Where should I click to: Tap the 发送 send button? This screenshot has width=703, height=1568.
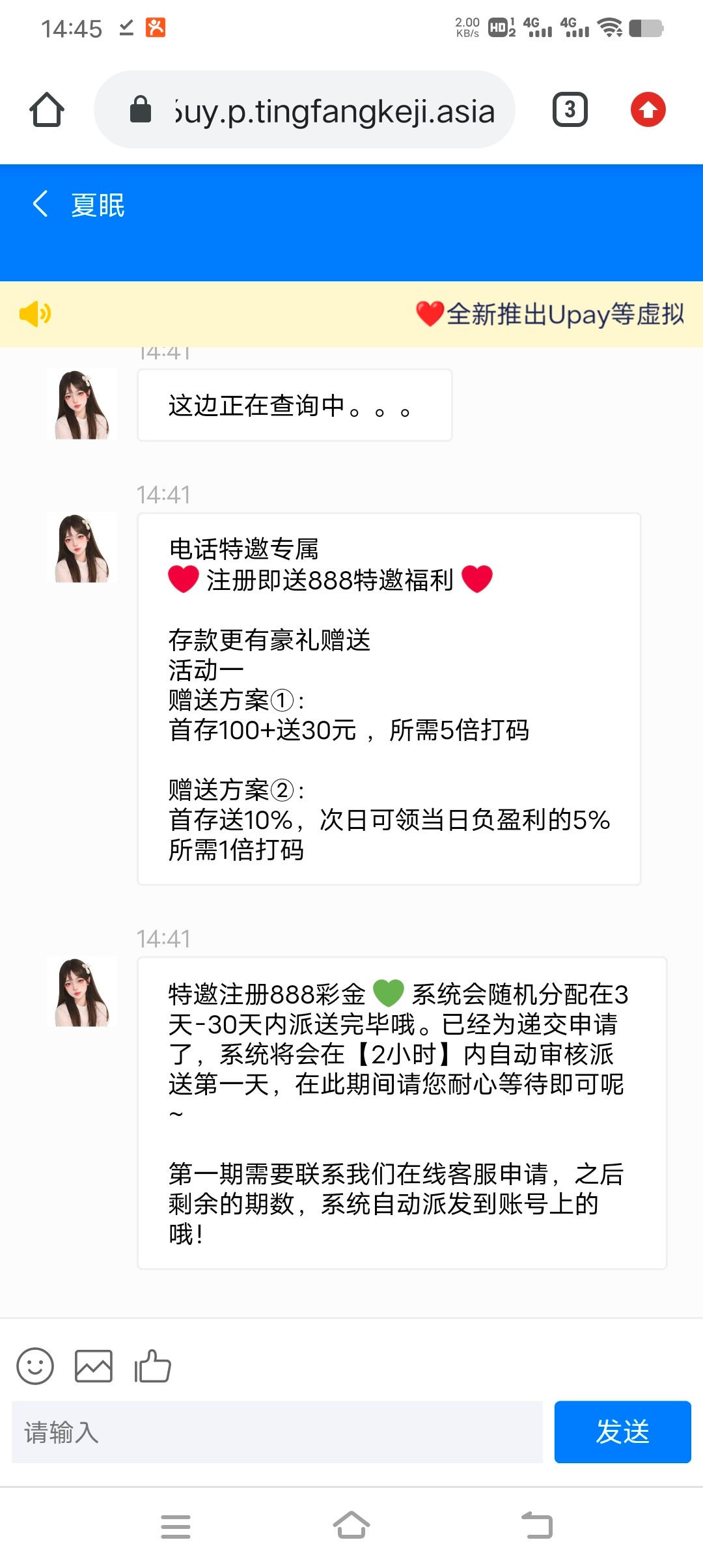coord(622,1432)
